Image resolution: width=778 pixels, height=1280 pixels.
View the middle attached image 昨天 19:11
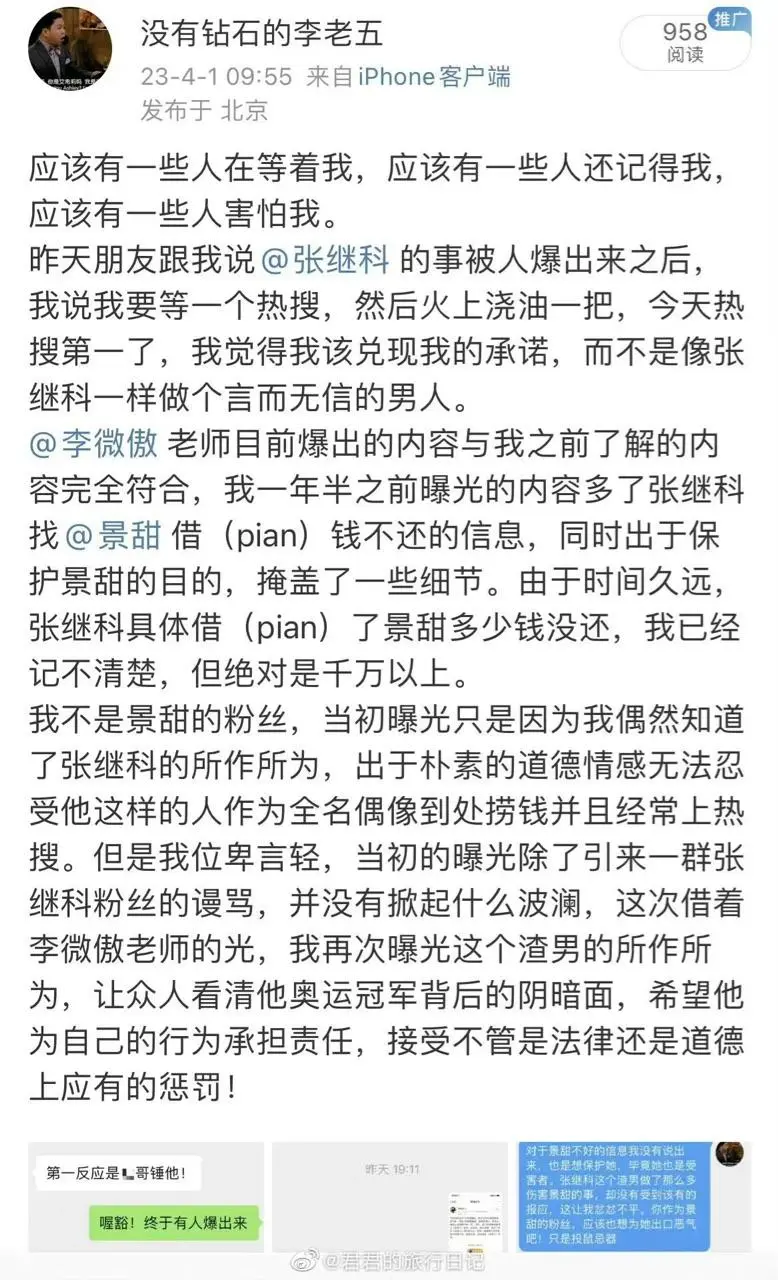(390, 1197)
